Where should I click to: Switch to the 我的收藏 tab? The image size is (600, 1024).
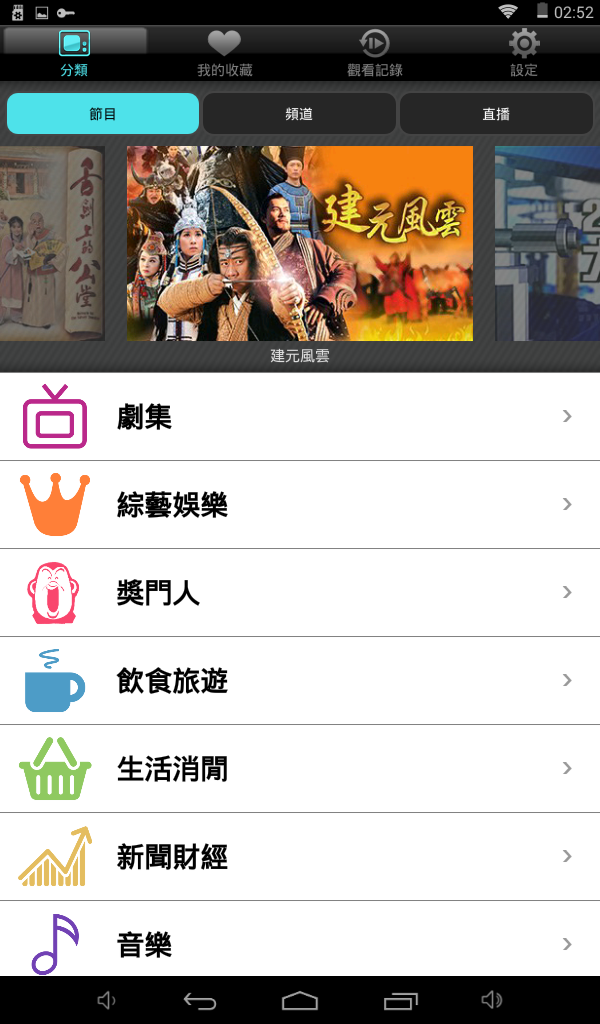coord(224,53)
